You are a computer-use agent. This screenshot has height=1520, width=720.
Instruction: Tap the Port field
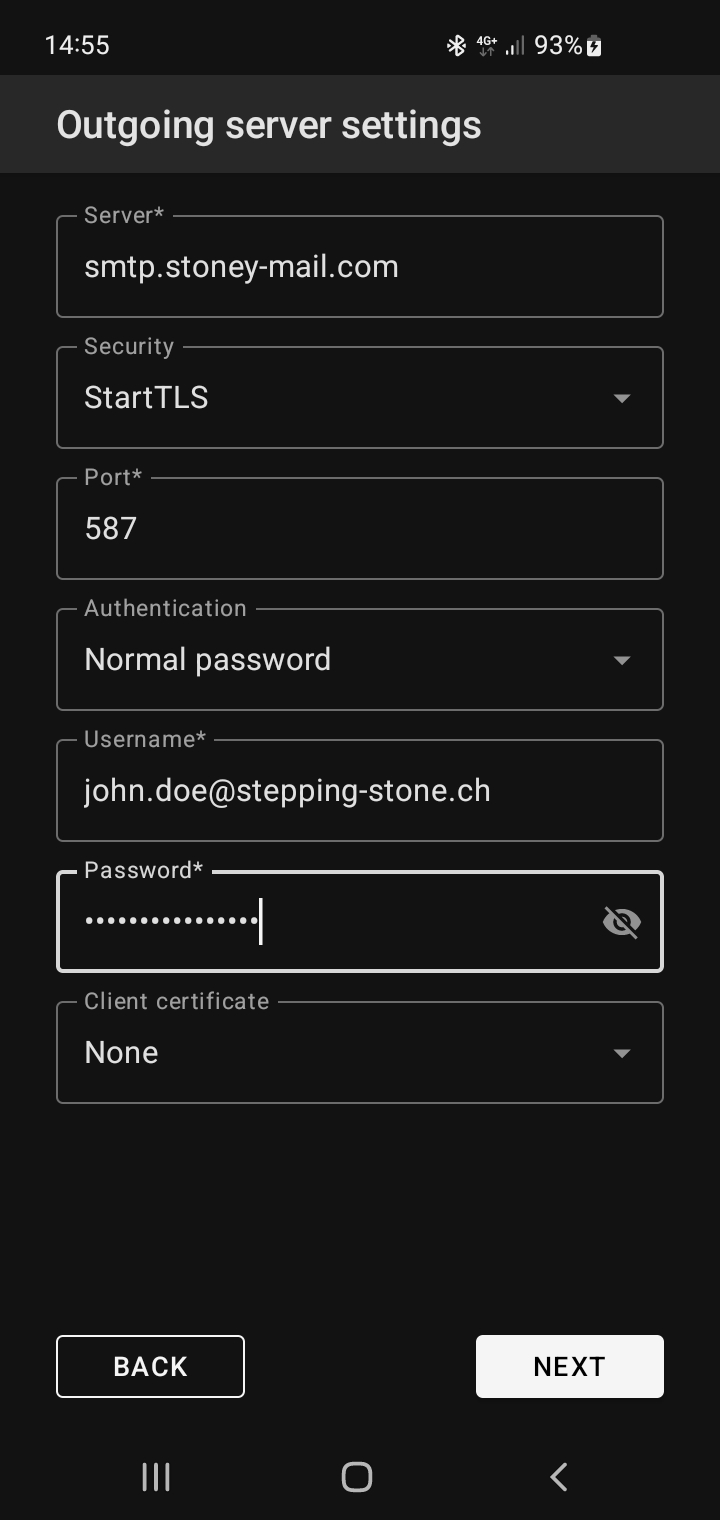tap(360, 529)
